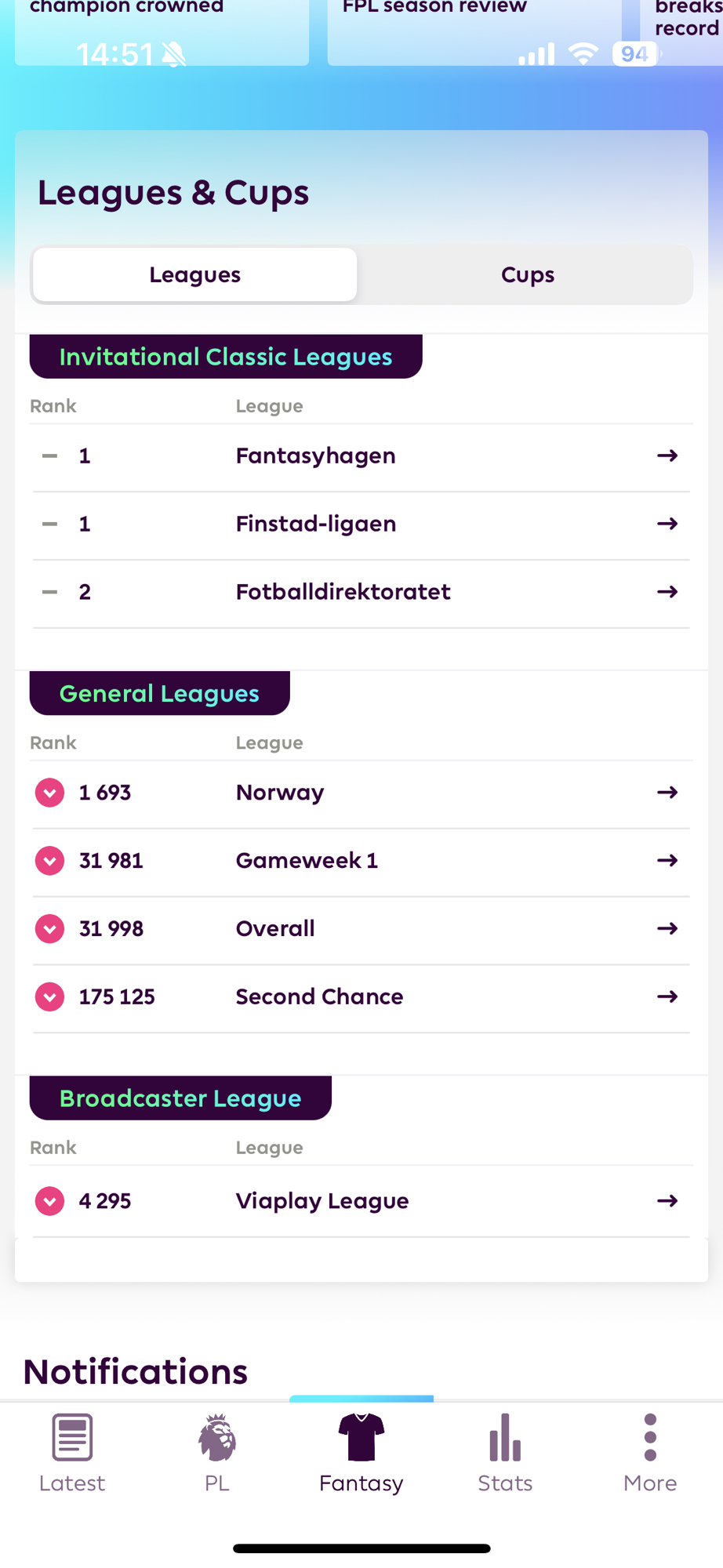723x1568 pixels.
Task: Open the Second Chance league
Action: click(x=361, y=997)
